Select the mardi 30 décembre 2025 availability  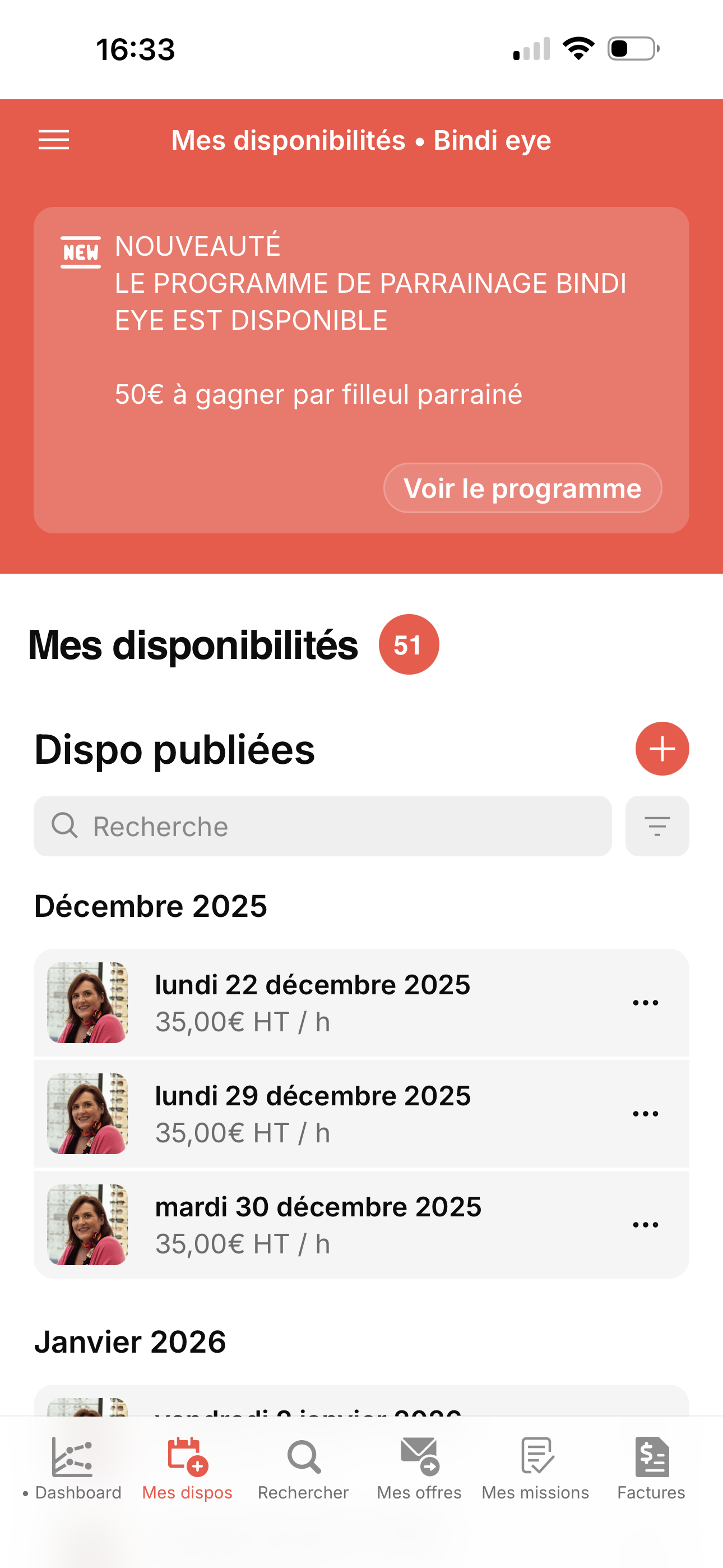[x=318, y=1225]
